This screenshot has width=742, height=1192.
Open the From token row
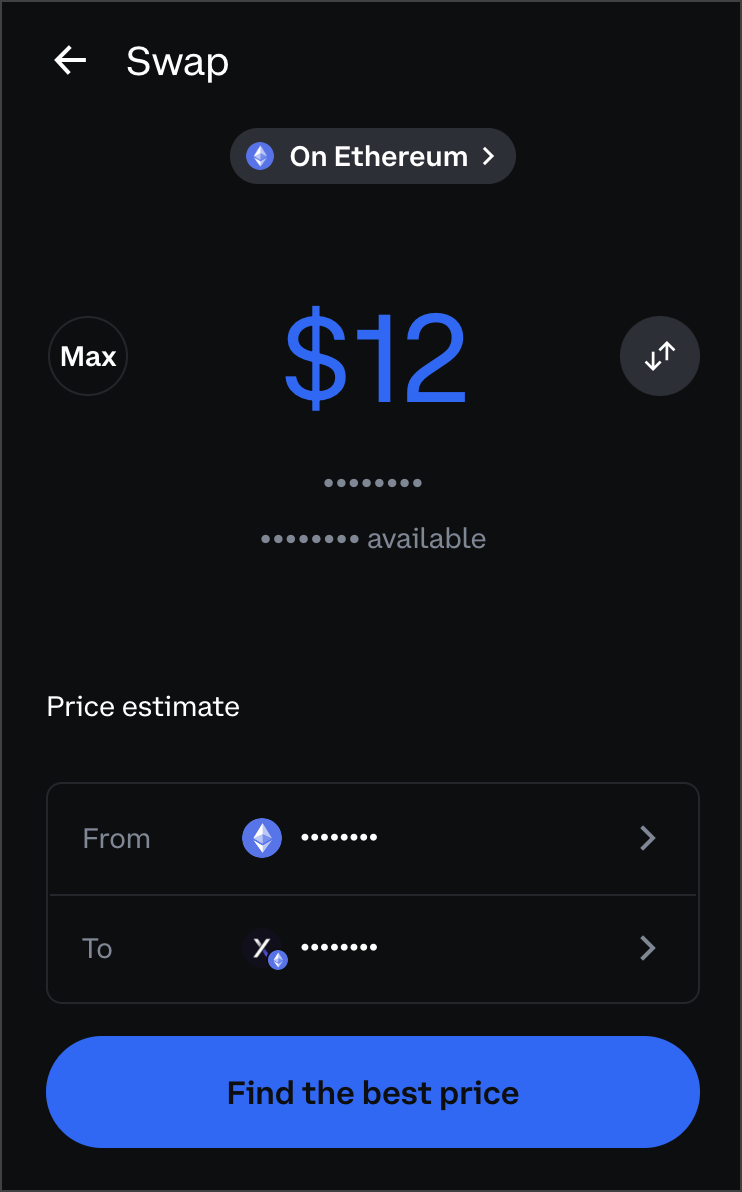(x=372, y=838)
